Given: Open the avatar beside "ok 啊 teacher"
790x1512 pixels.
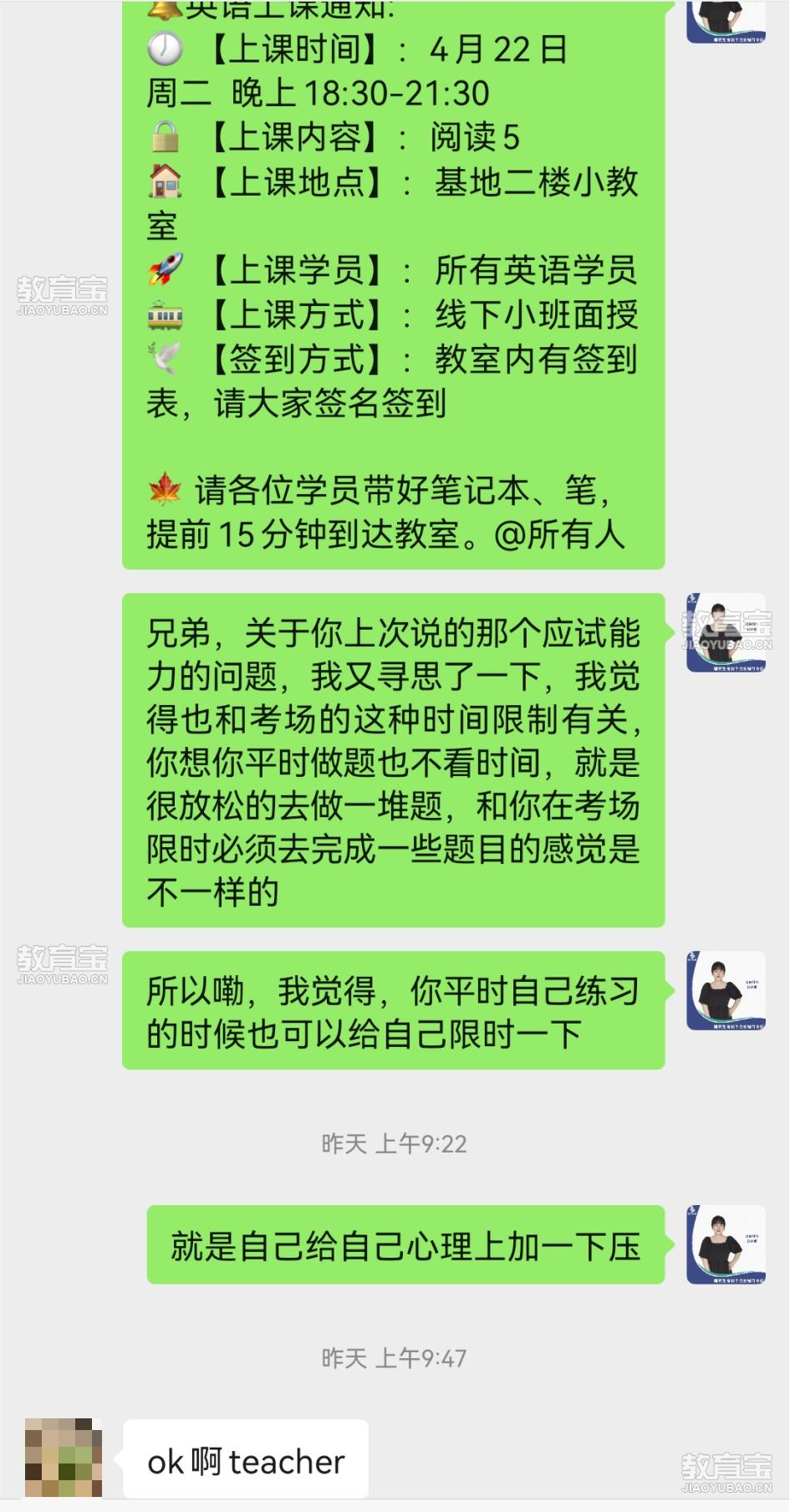Looking at the screenshot, I should coord(64,1458).
